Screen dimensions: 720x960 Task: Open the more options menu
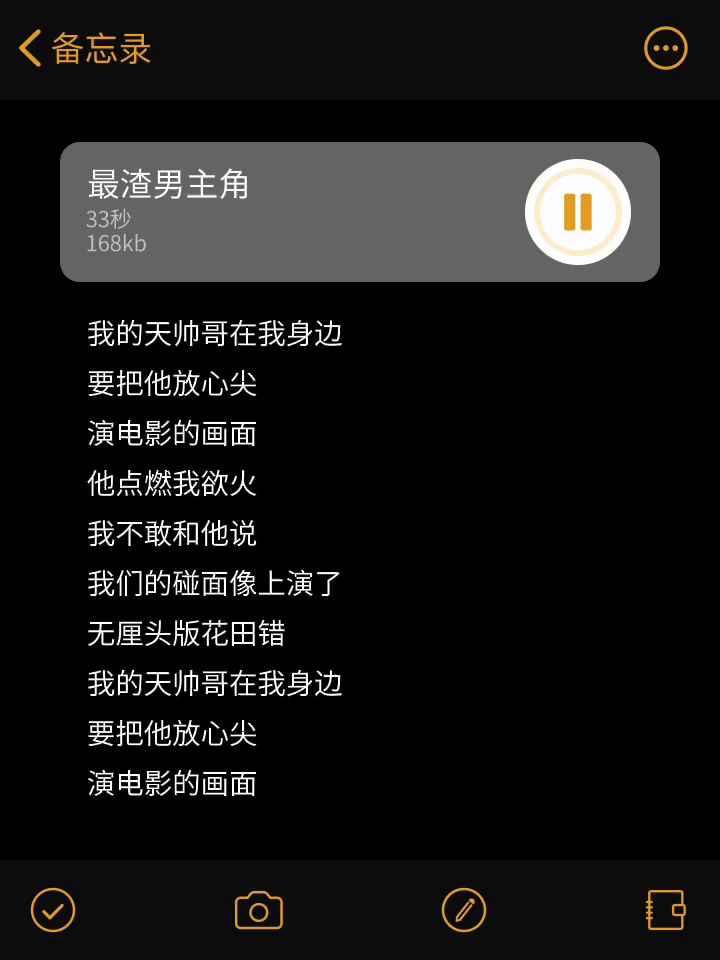[665, 48]
